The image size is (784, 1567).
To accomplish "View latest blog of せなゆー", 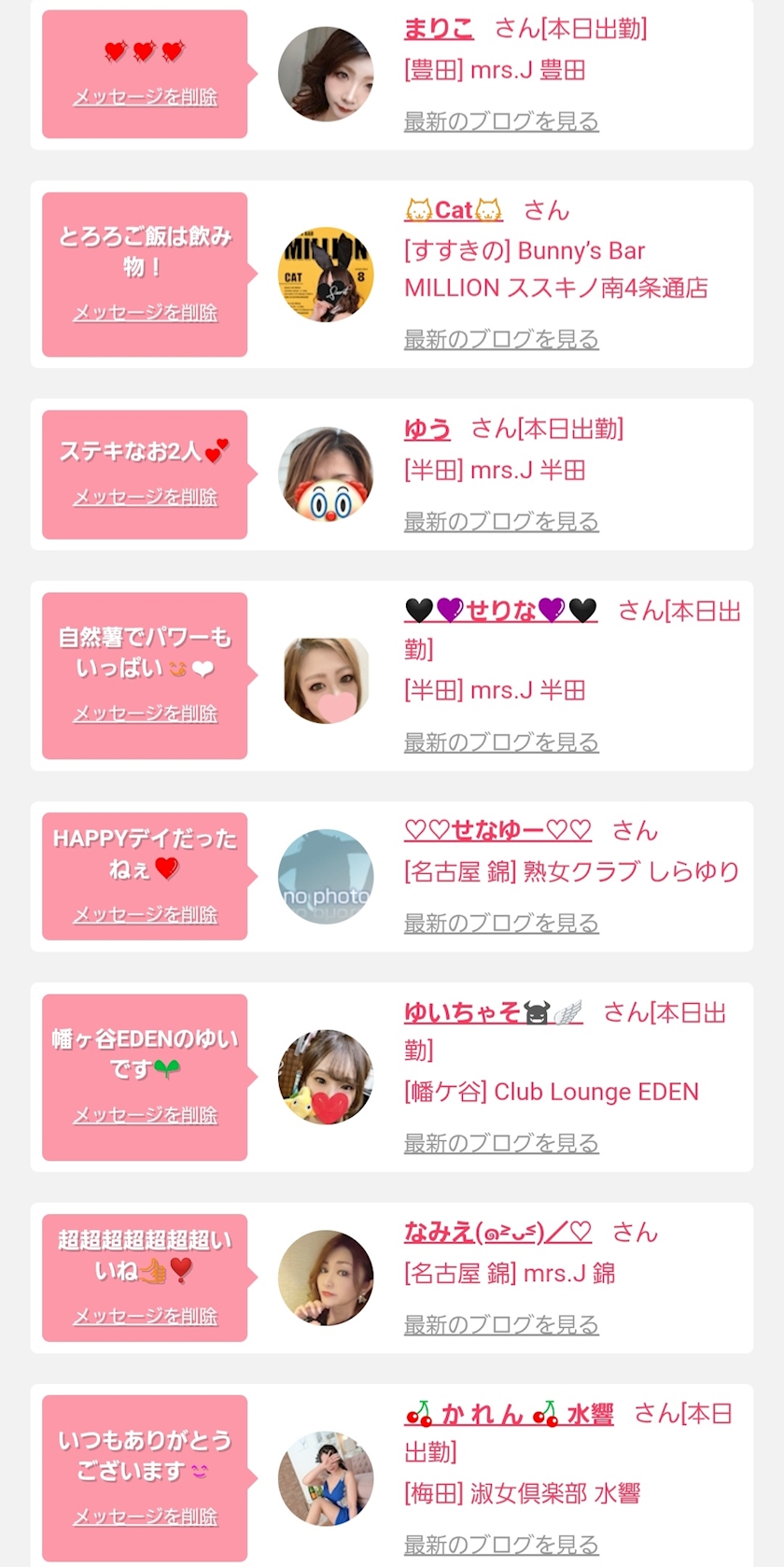I will [x=500, y=923].
